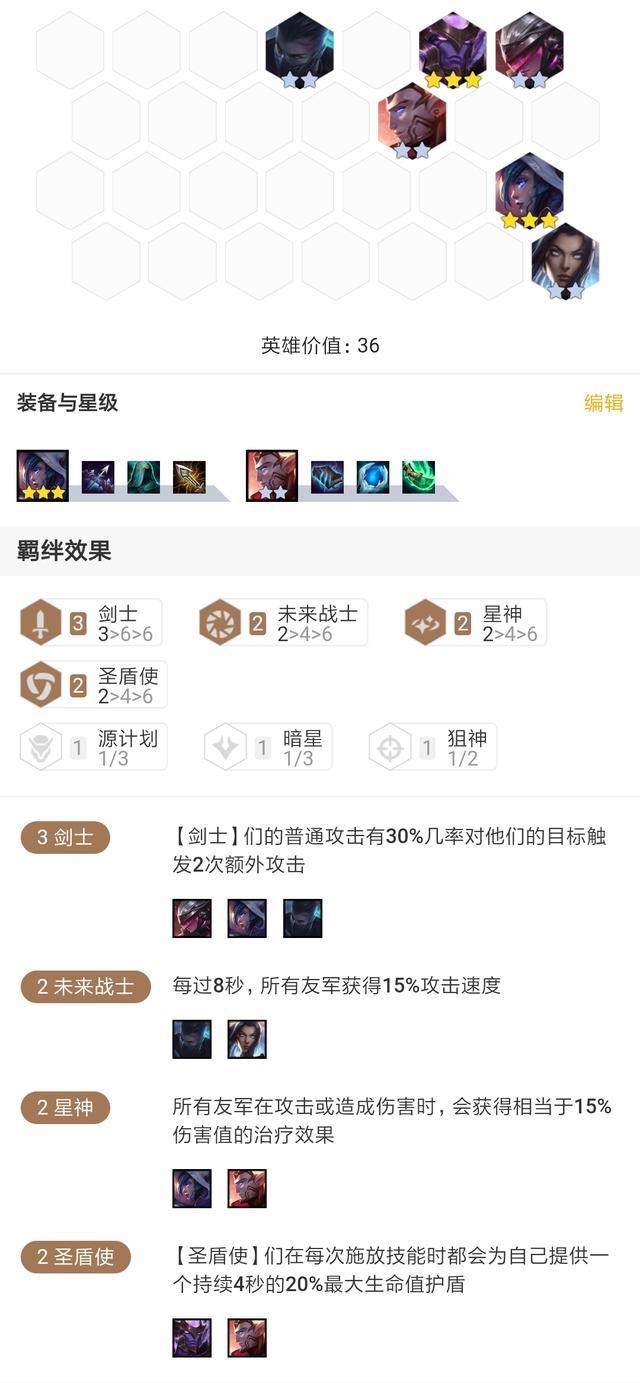
Task: Open the 未来战士 trait chip
Action: coord(283,623)
